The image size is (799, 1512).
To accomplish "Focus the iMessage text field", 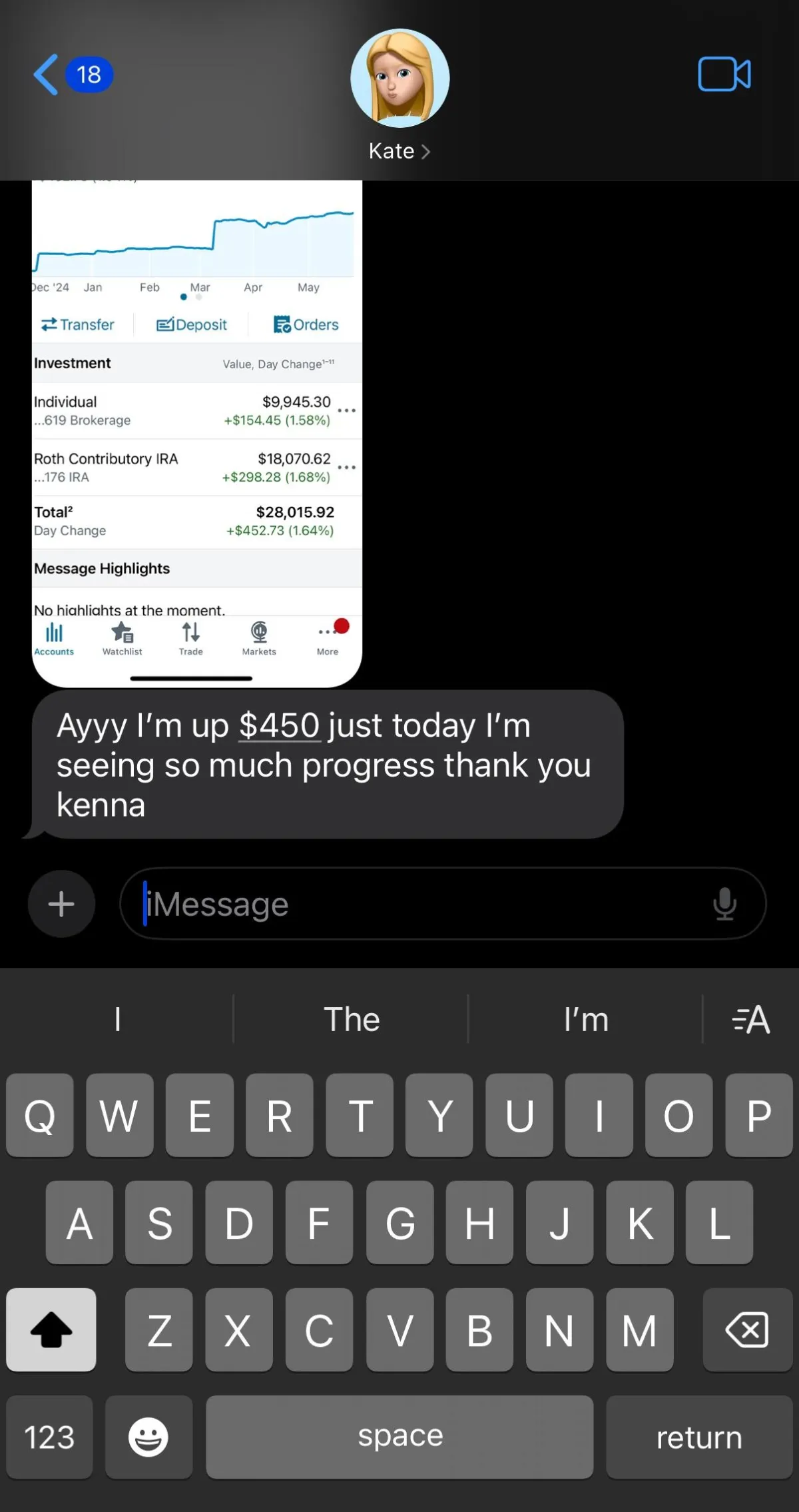I will 413,904.
